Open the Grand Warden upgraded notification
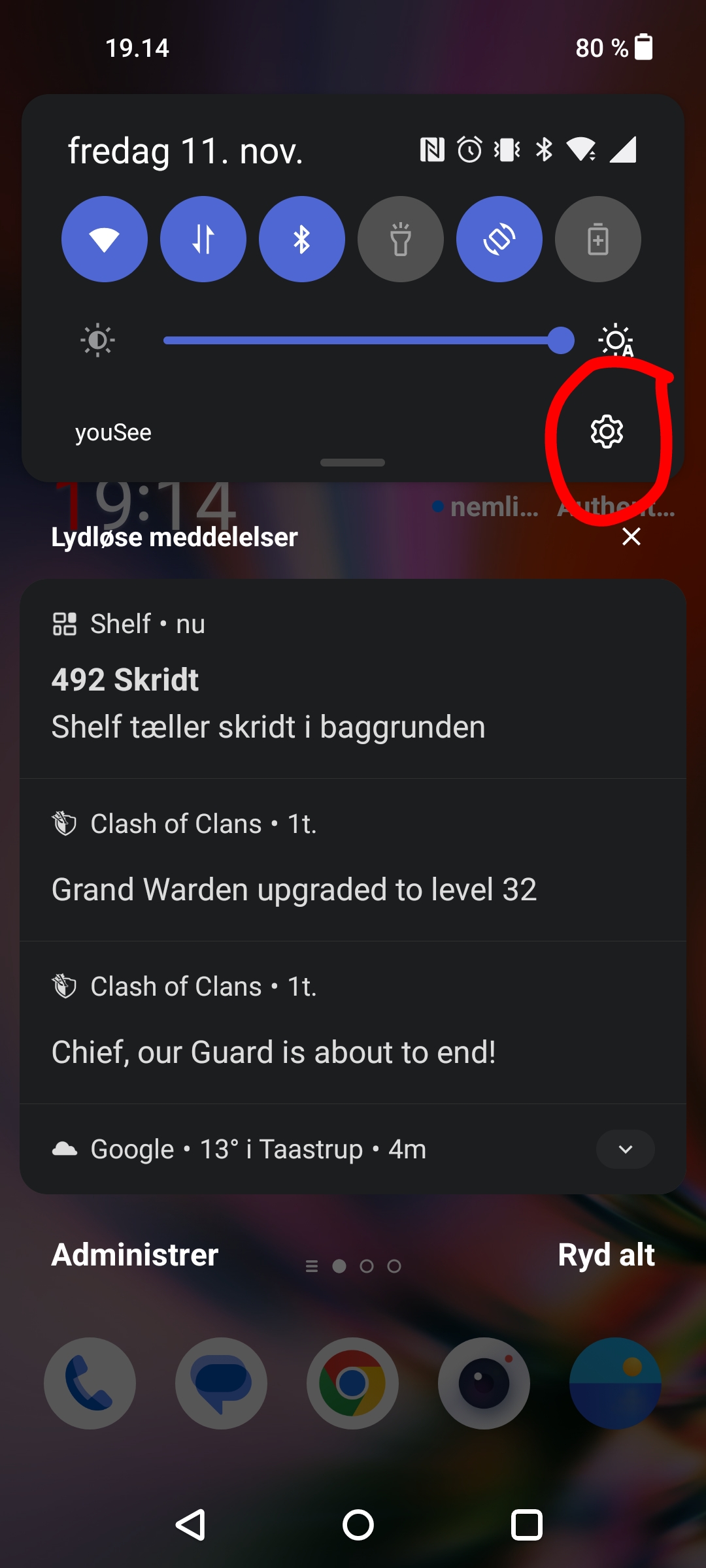The image size is (706, 1568). pyautogui.click(x=353, y=860)
